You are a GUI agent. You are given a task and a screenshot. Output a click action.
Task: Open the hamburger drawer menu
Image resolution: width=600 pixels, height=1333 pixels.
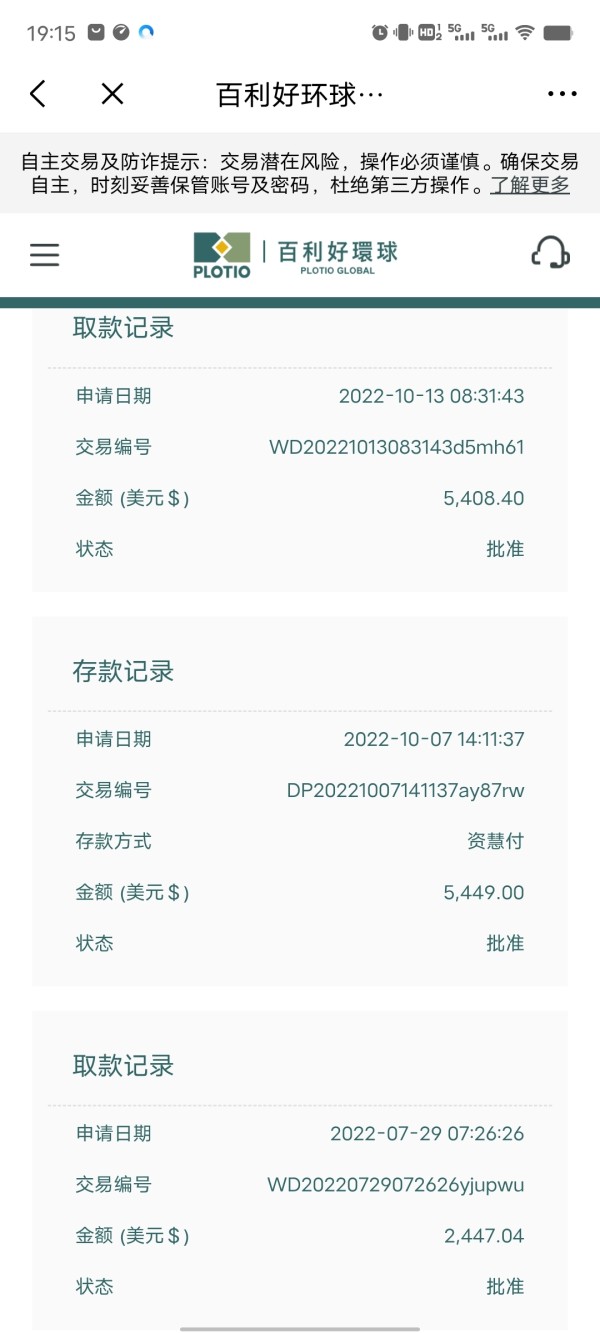click(x=45, y=254)
